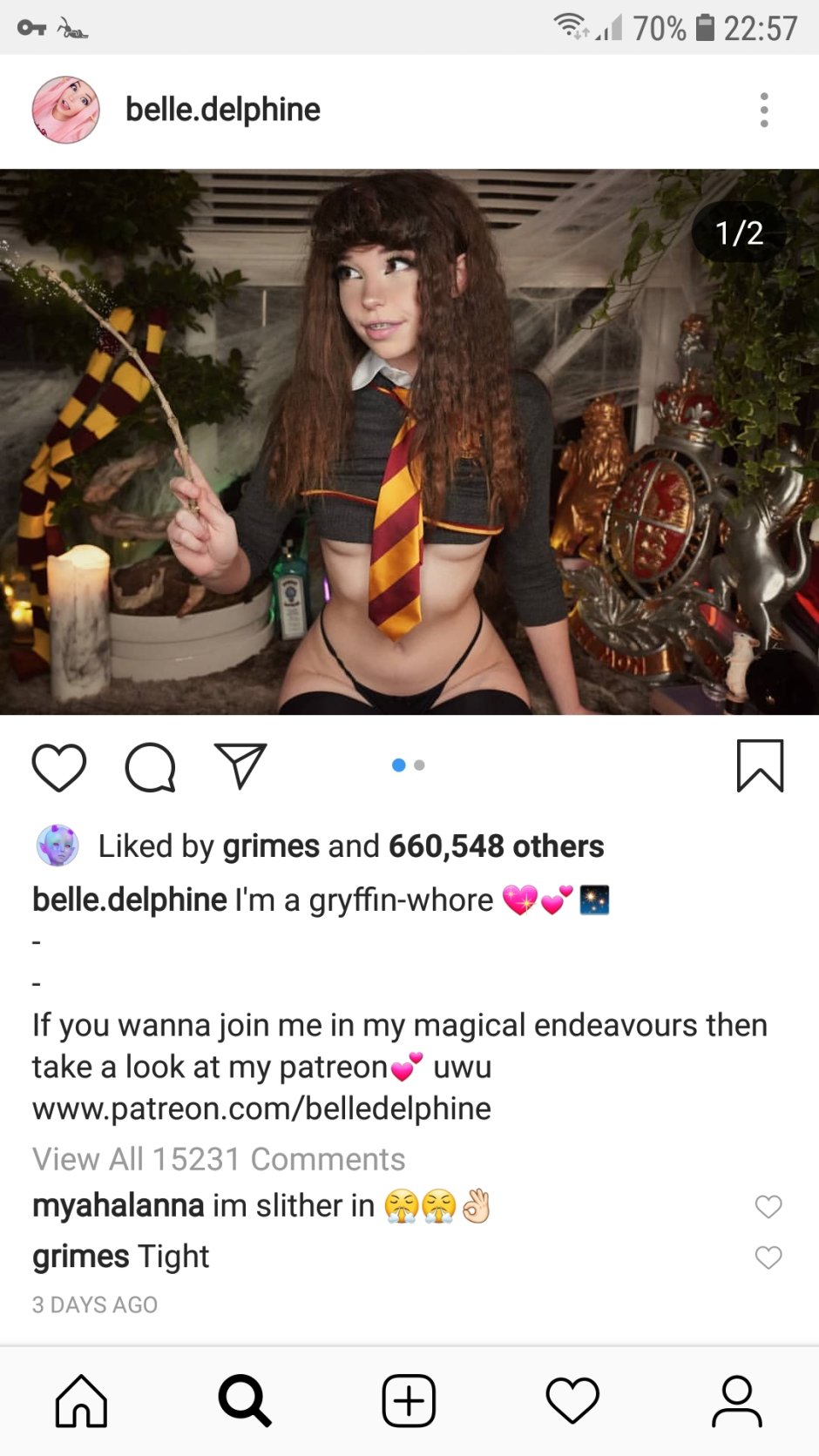
Task: Open grimes' profile from the liked-by line
Action: tap(271, 846)
